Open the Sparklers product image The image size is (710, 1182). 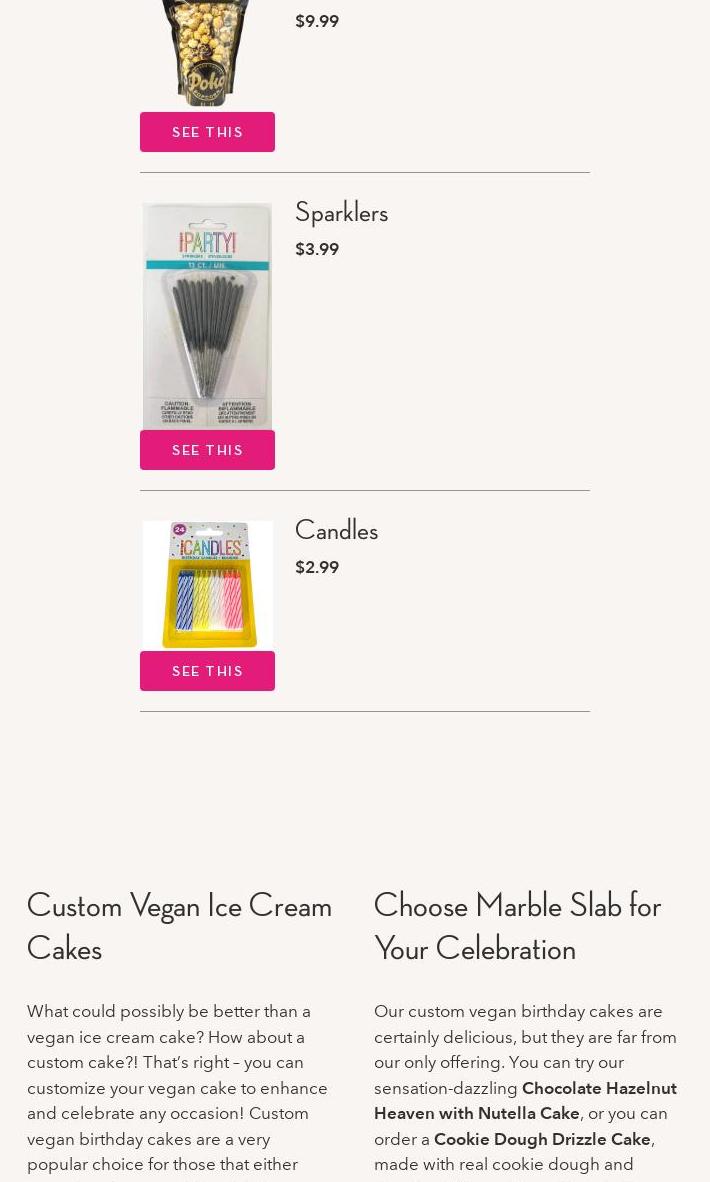click(x=207, y=315)
